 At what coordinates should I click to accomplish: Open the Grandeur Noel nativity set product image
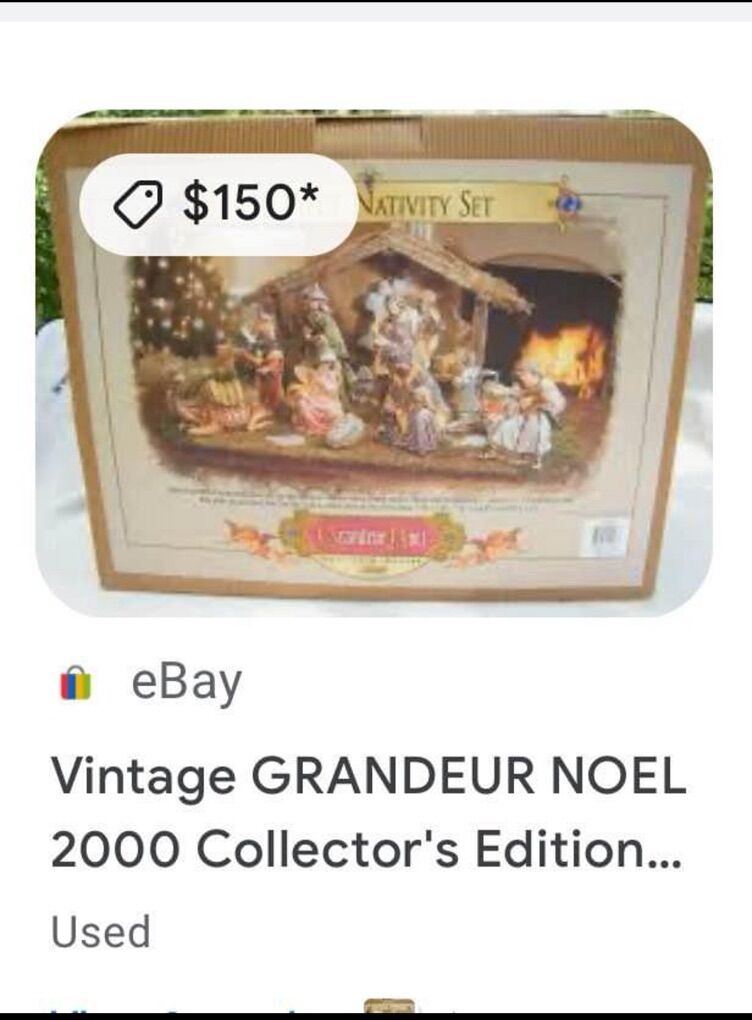[x=374, y=380]
